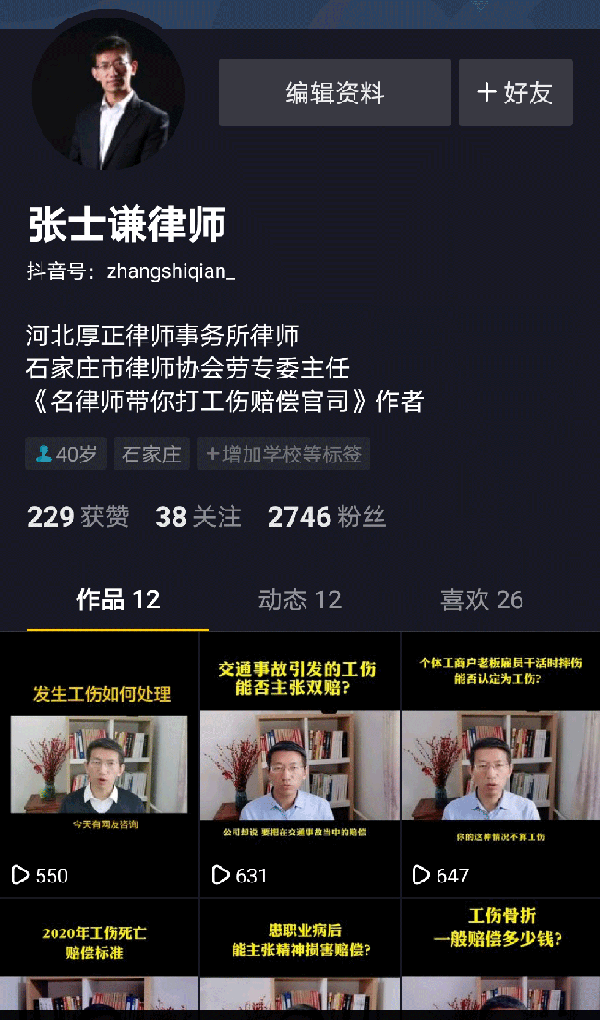600x1020 pixels.
Task: Play the video 交通事故引发的工伤能否主张双赔
Action: coord(300,765)
